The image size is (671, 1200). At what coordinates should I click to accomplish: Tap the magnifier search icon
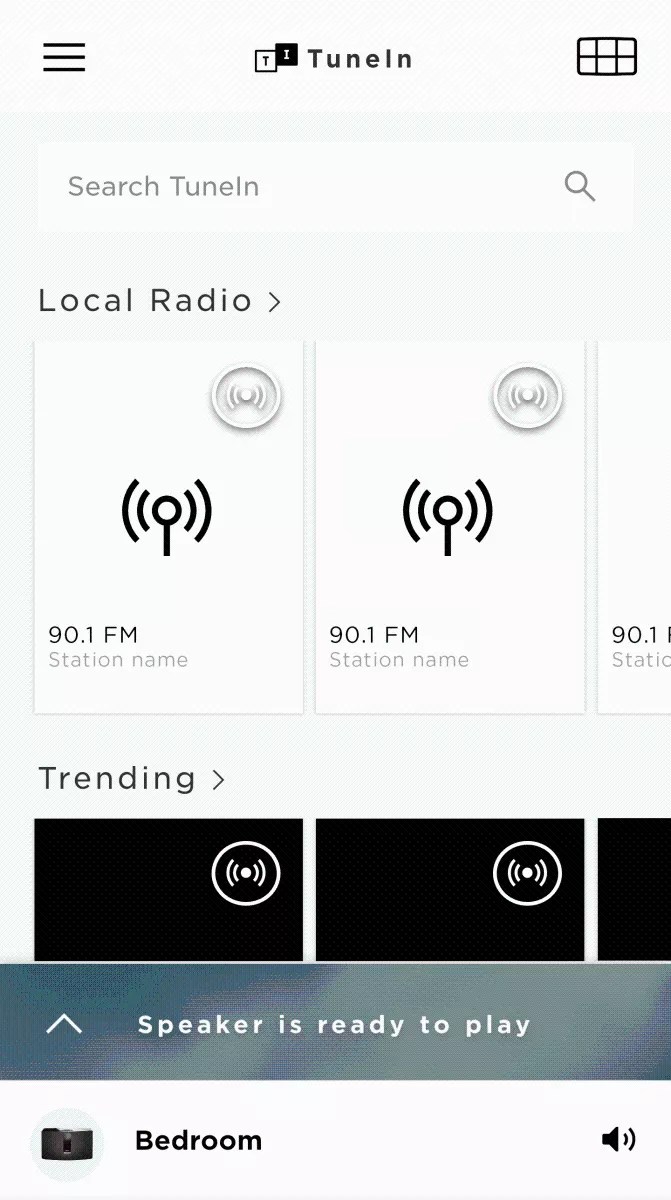580,186
